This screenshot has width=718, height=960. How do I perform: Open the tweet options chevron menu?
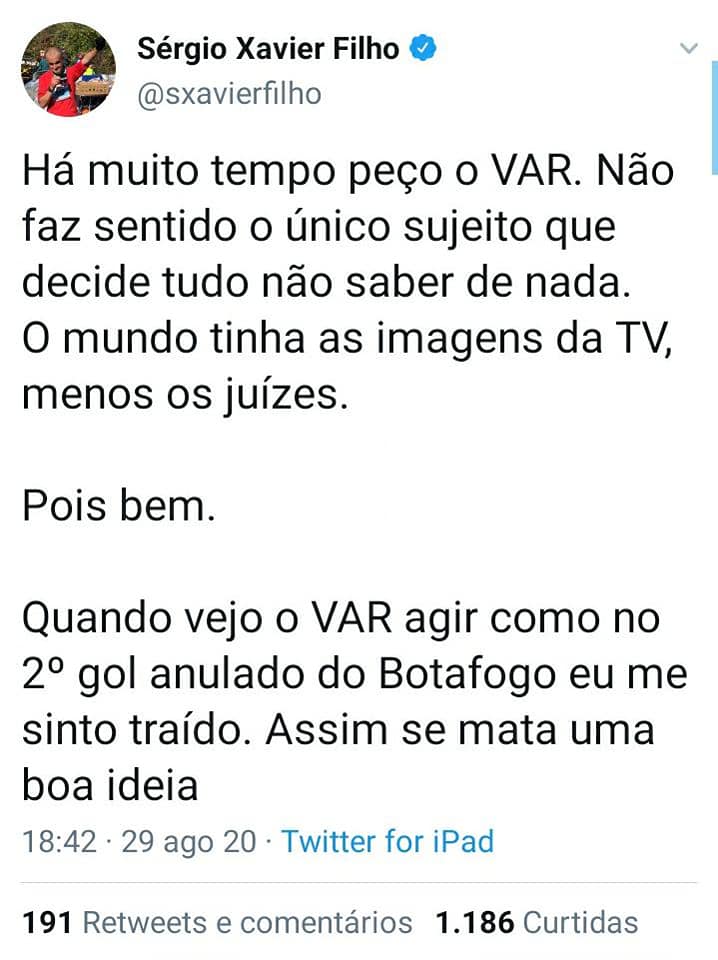tap(689, 48)
